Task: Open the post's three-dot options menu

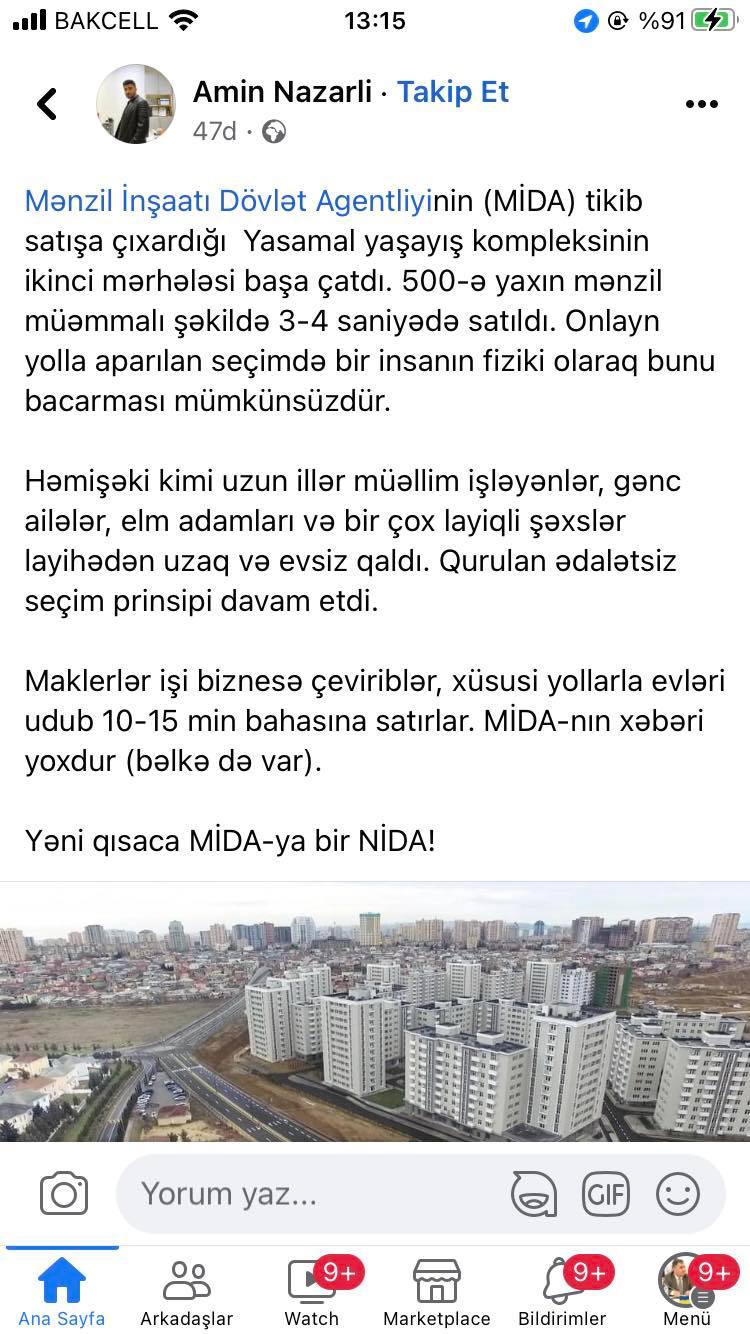Action: point(701,105)
